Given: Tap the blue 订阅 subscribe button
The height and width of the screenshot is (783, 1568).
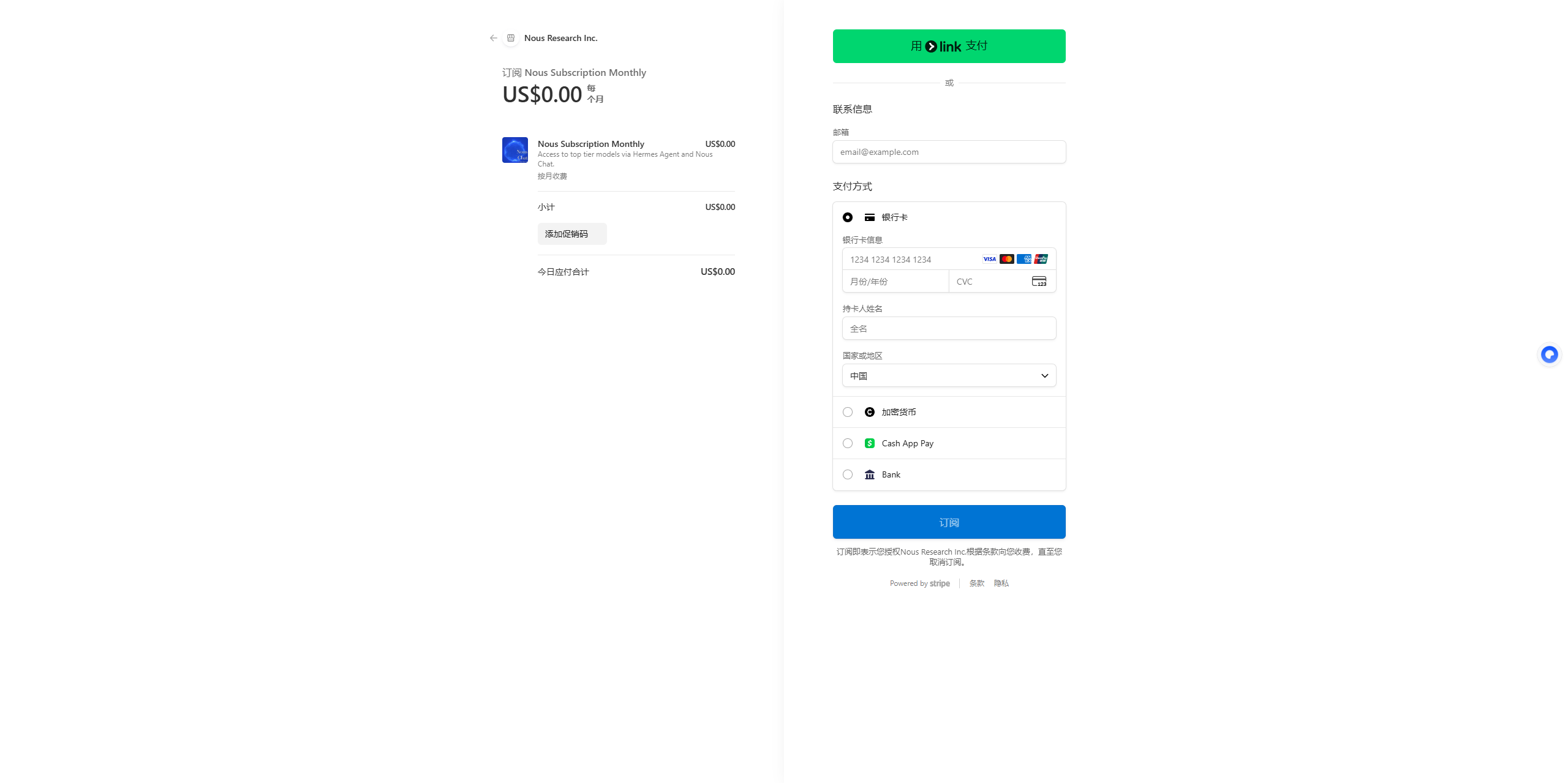Looking at the screenshot, I should coord(949,522).
